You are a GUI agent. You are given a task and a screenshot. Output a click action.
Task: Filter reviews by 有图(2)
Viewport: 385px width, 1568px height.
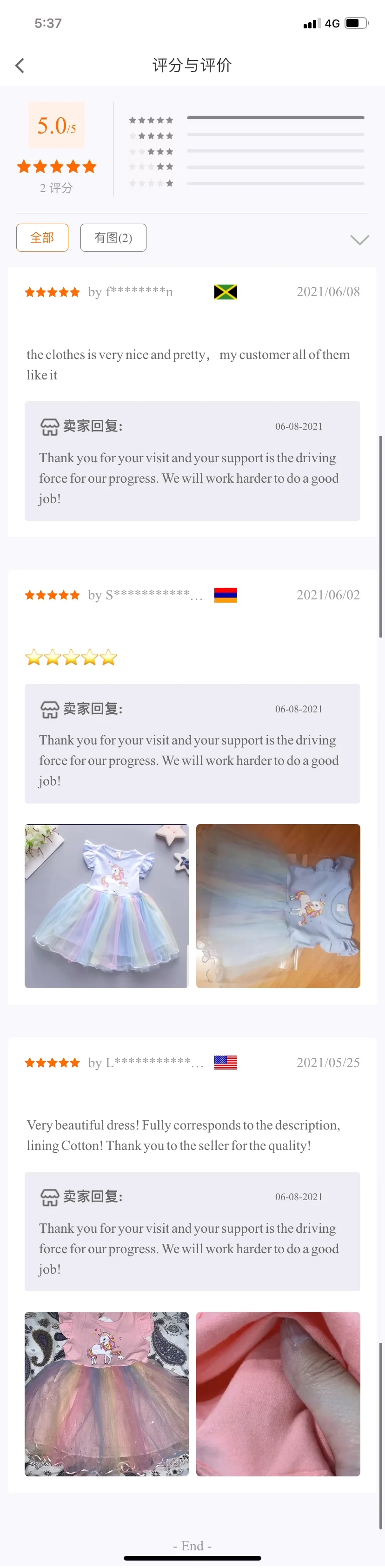(113, 238)
